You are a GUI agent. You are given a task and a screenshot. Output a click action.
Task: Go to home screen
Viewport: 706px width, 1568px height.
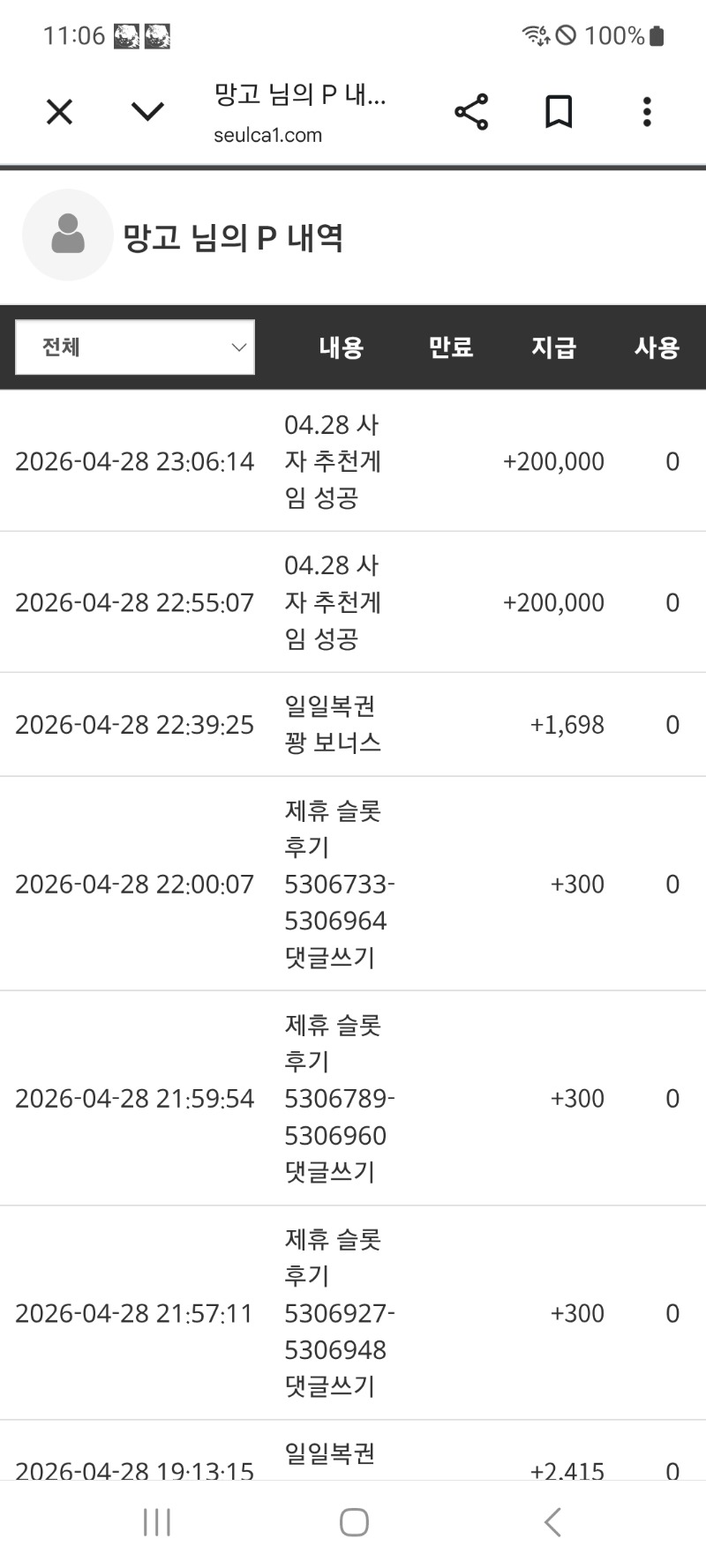pos(354,1521)
